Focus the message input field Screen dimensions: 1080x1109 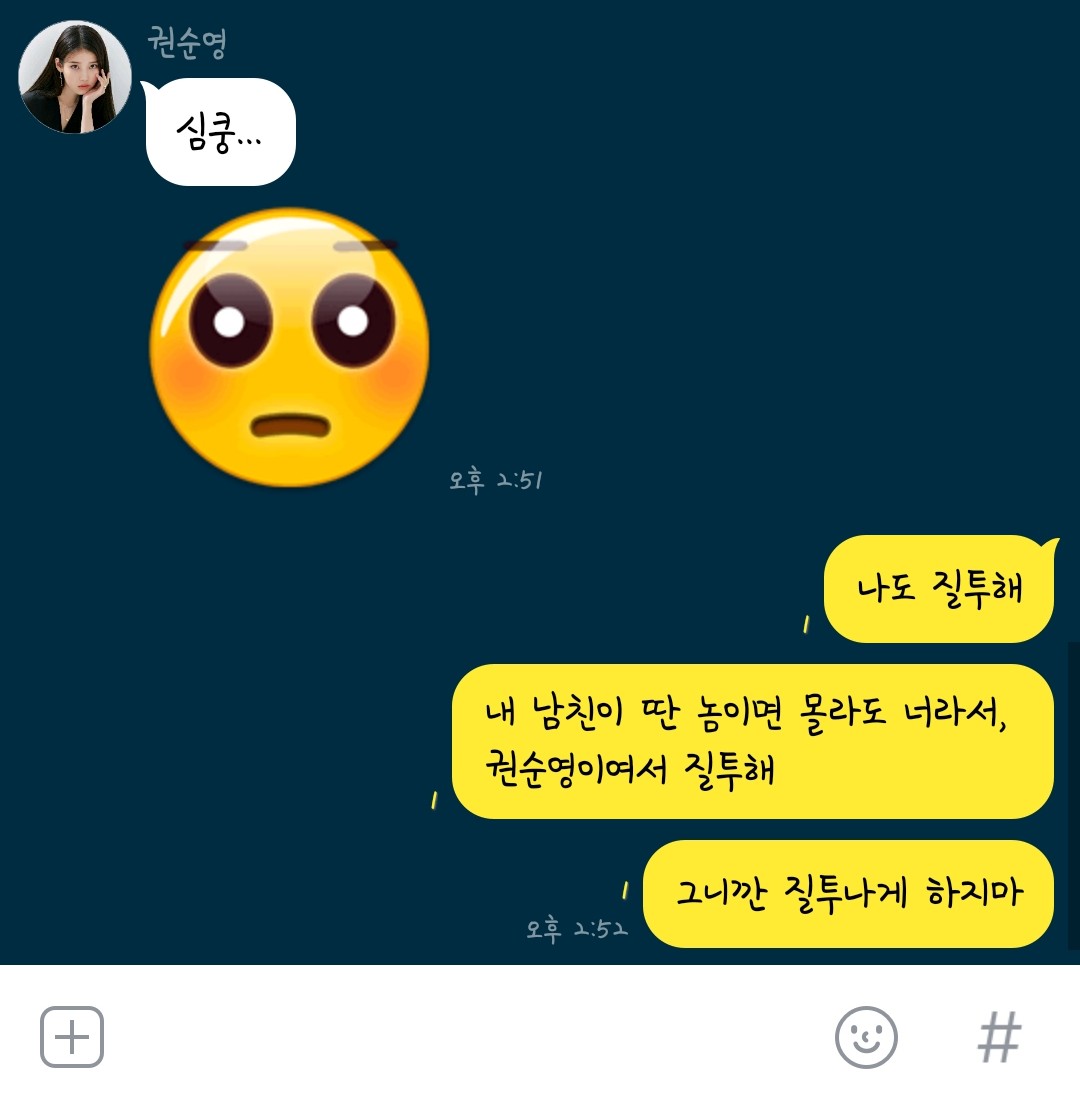pos(460,1037)
